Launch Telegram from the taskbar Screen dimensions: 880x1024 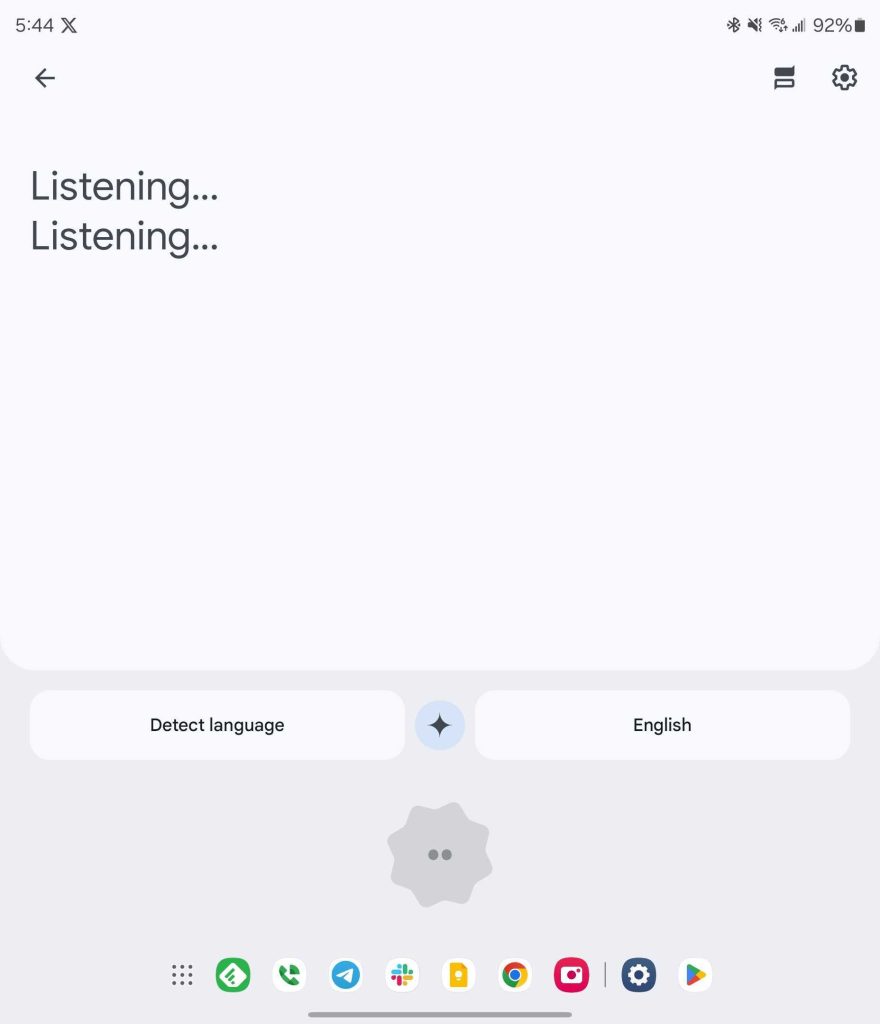pos(346,975)
